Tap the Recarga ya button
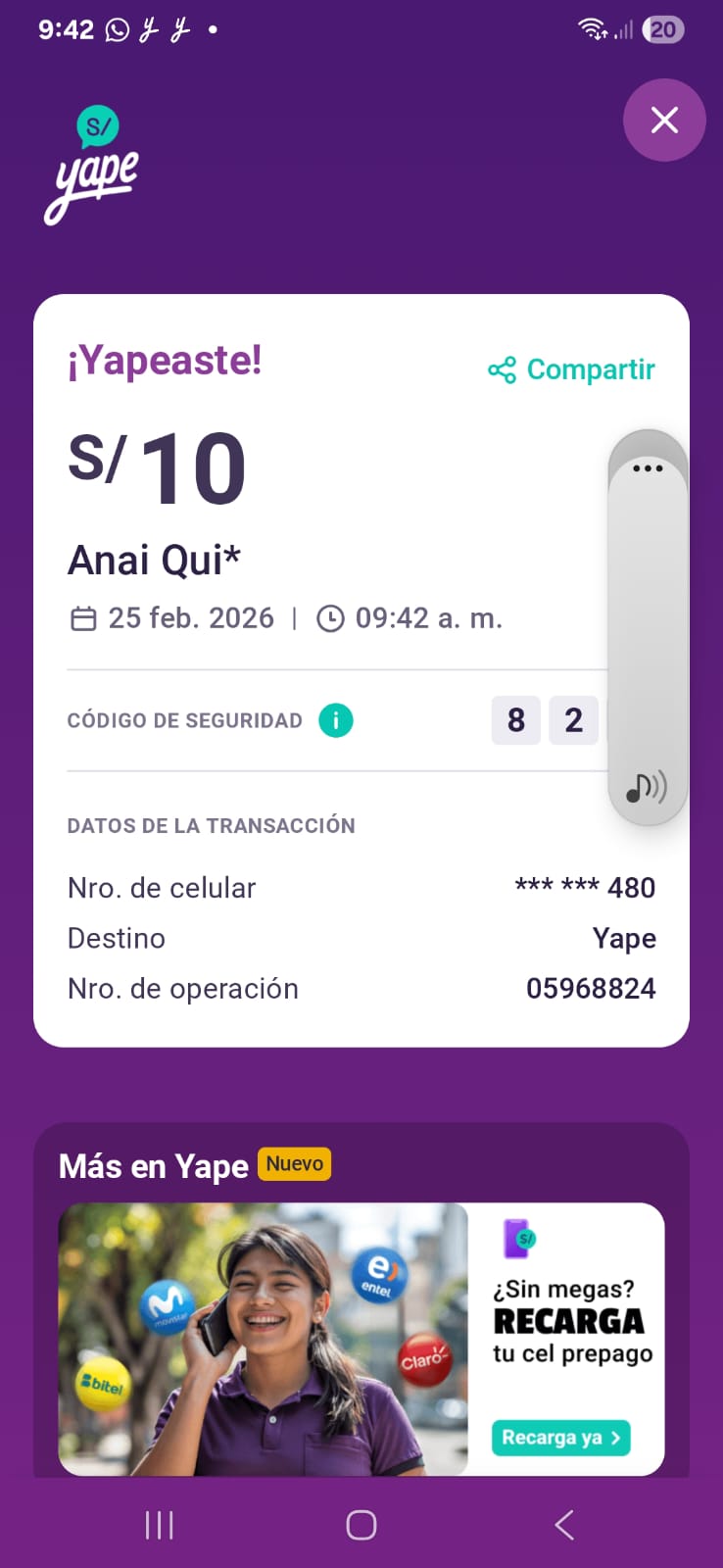 pos(560,1438)
